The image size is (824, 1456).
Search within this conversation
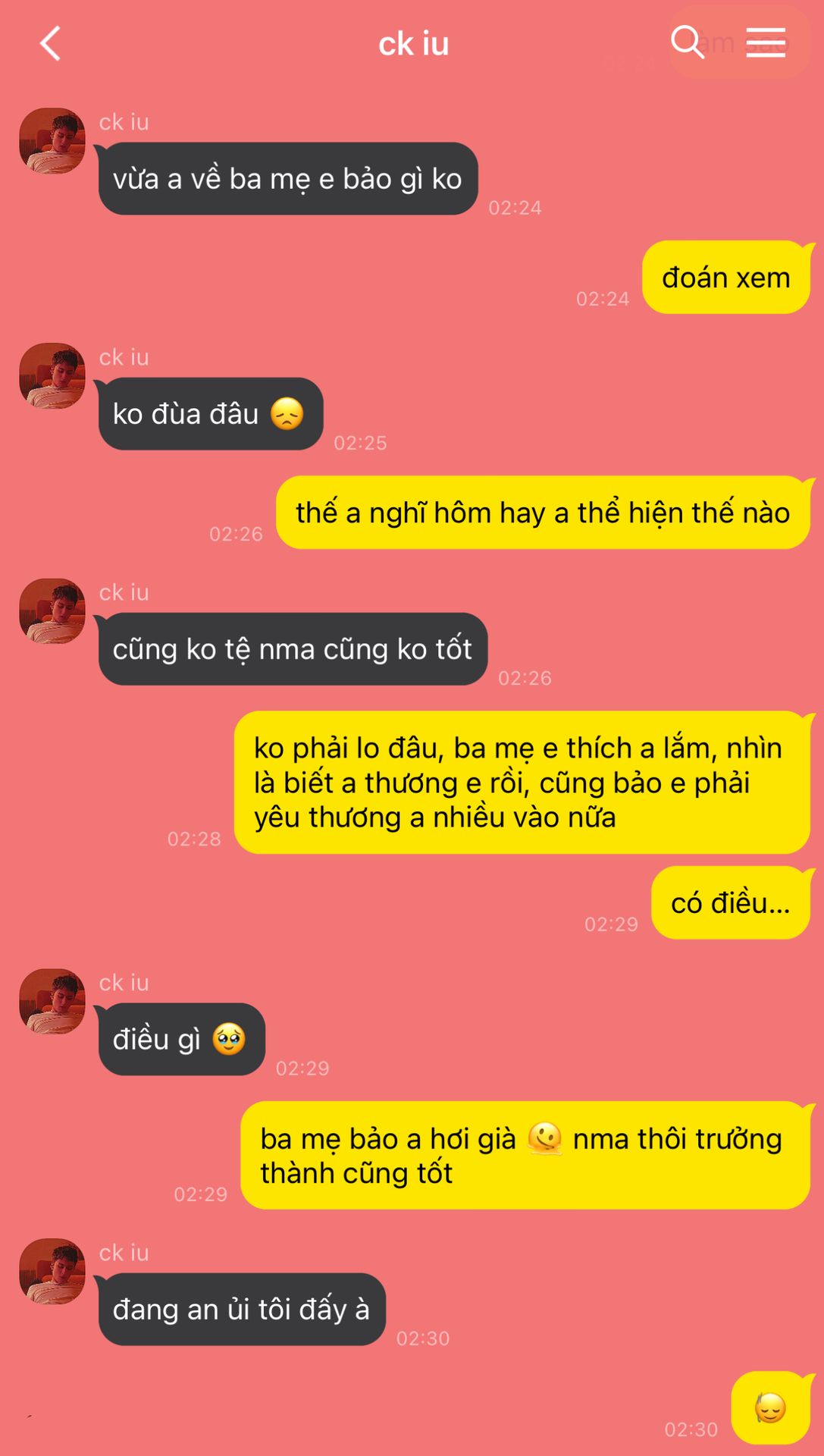688,42
